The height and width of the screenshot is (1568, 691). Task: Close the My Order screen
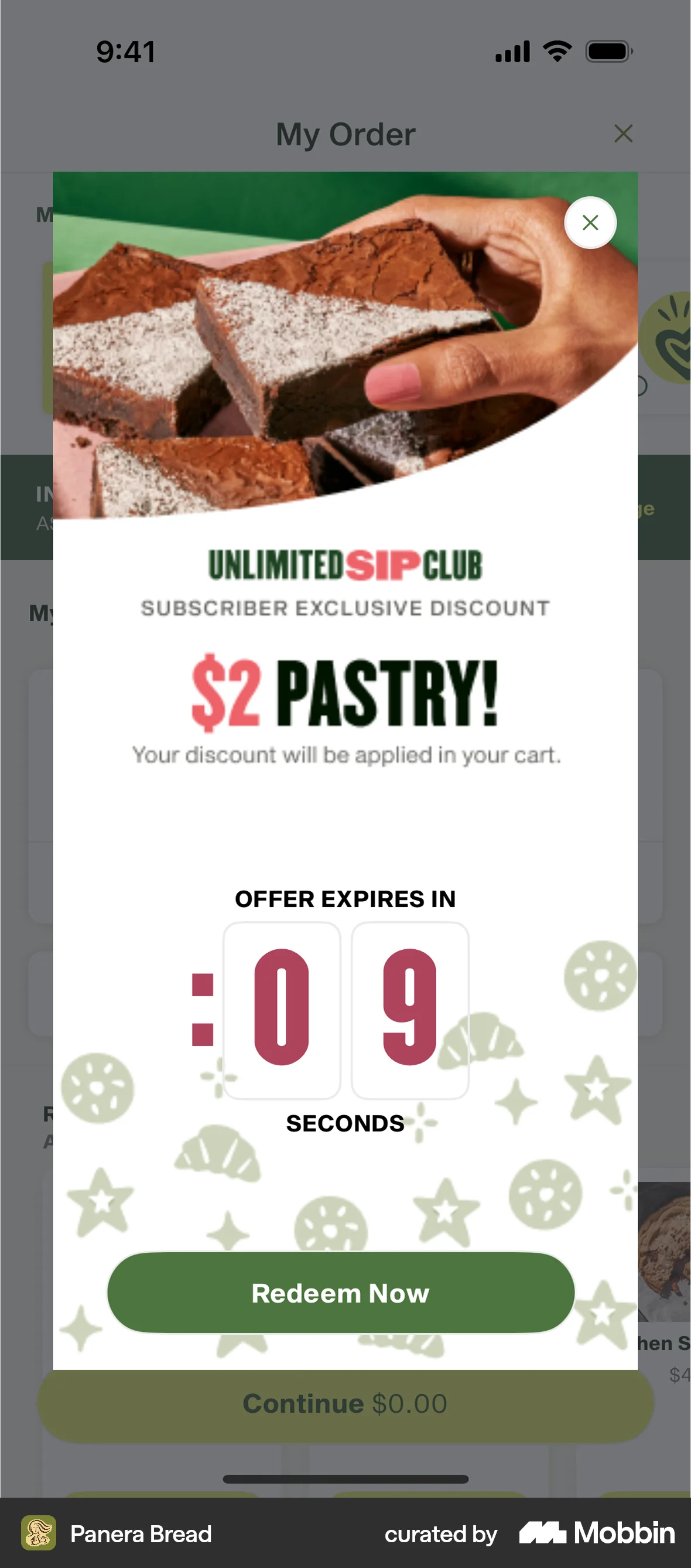coord(623,134)
